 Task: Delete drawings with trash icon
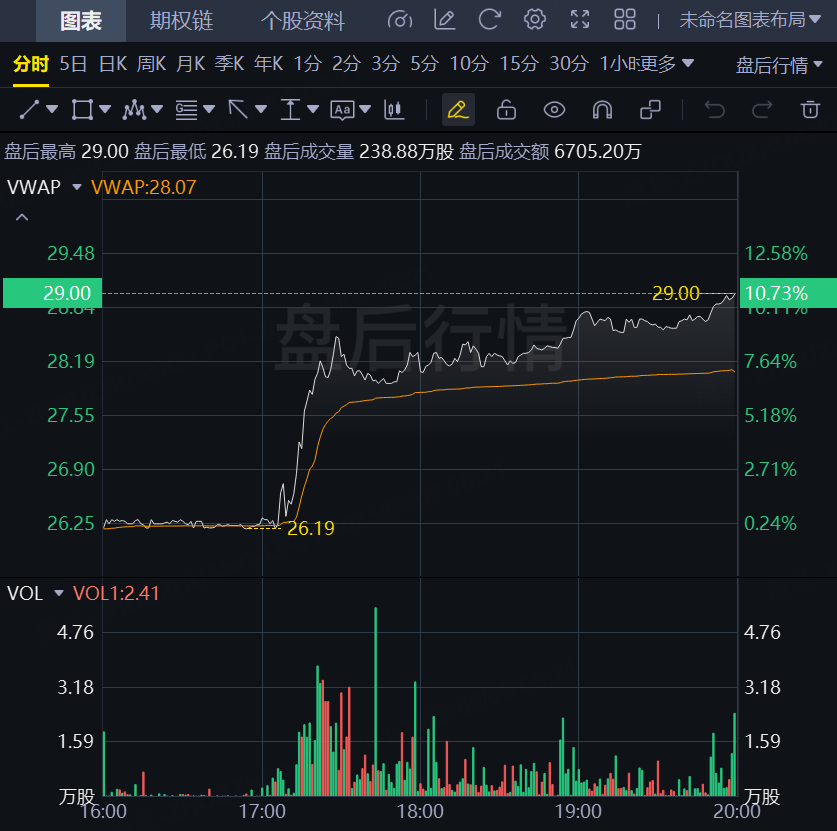[810, 109]
